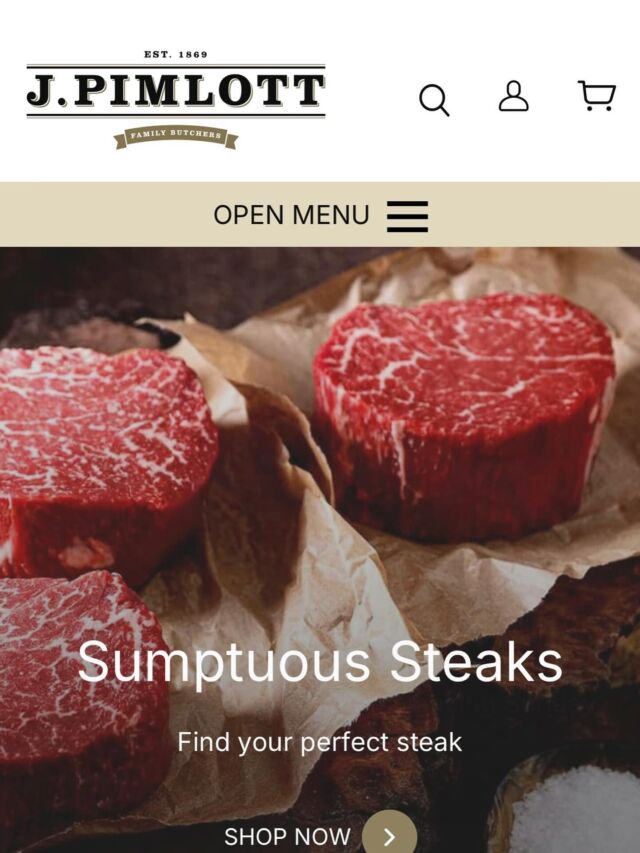Viewport: 640px width, 853px height.
Task: Open the search magnifier icon
Action: pos(434,99)
